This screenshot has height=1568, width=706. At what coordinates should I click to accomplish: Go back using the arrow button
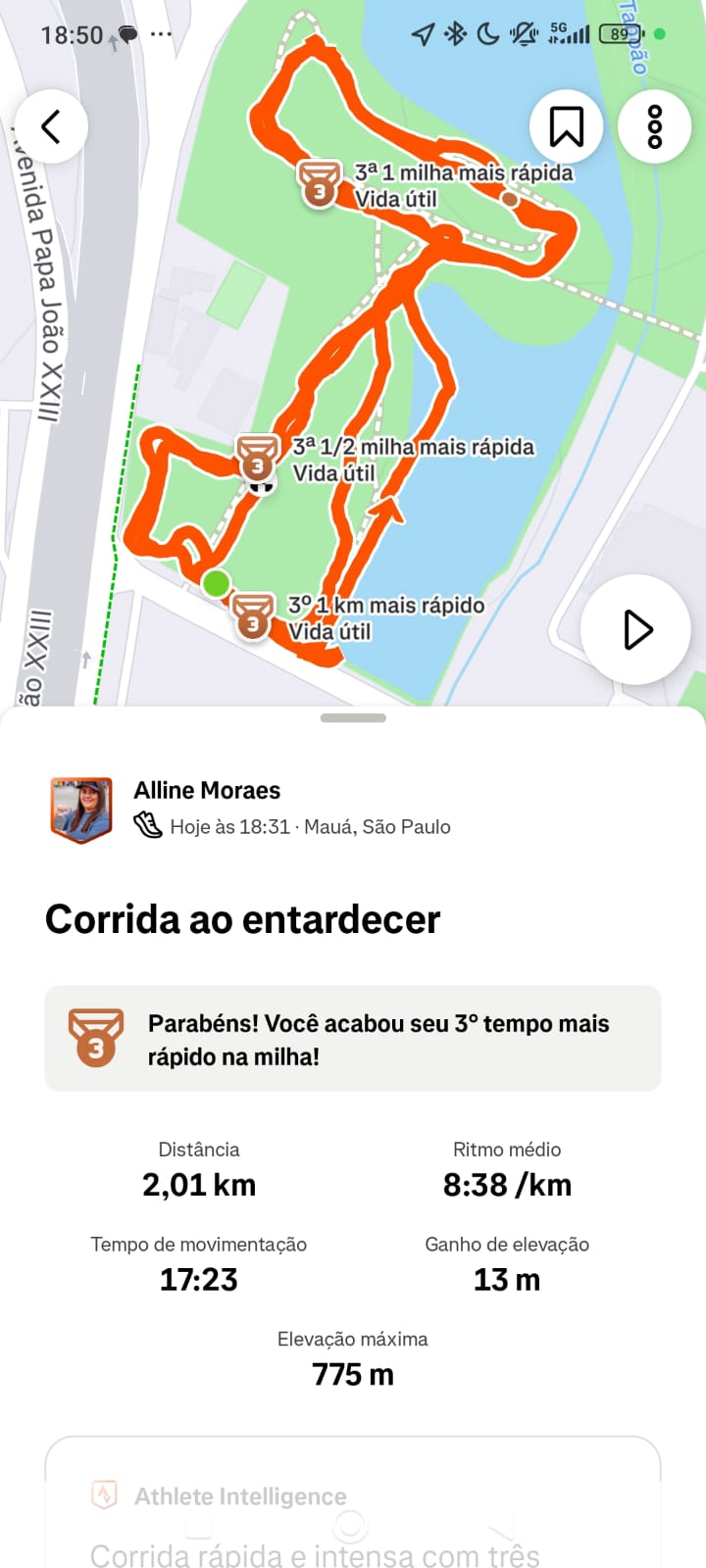point(51,126)
